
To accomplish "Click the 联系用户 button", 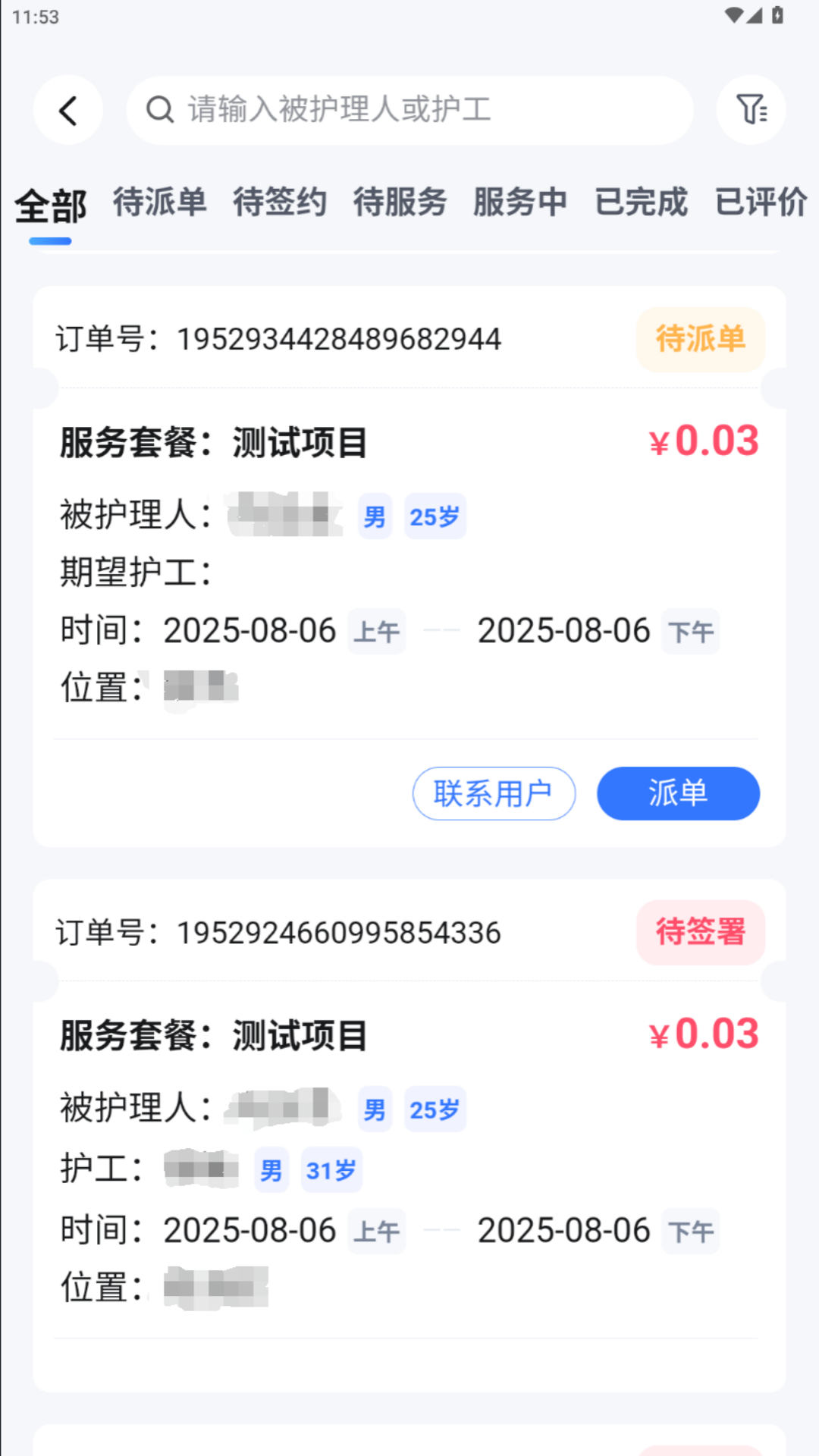I will 494,793.
